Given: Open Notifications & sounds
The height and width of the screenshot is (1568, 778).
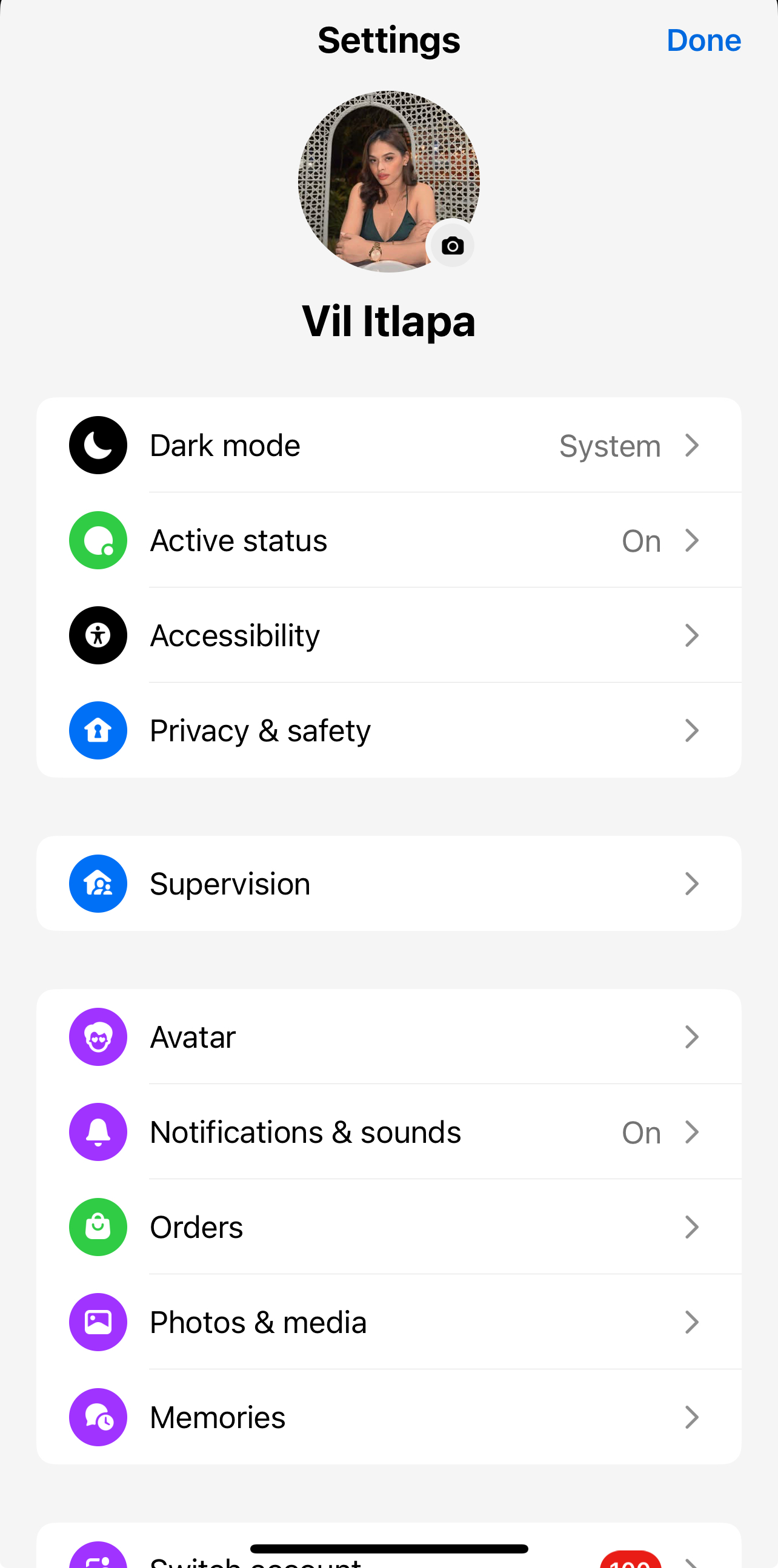Looking at the screenshot, I should [x=389, y=1131].
